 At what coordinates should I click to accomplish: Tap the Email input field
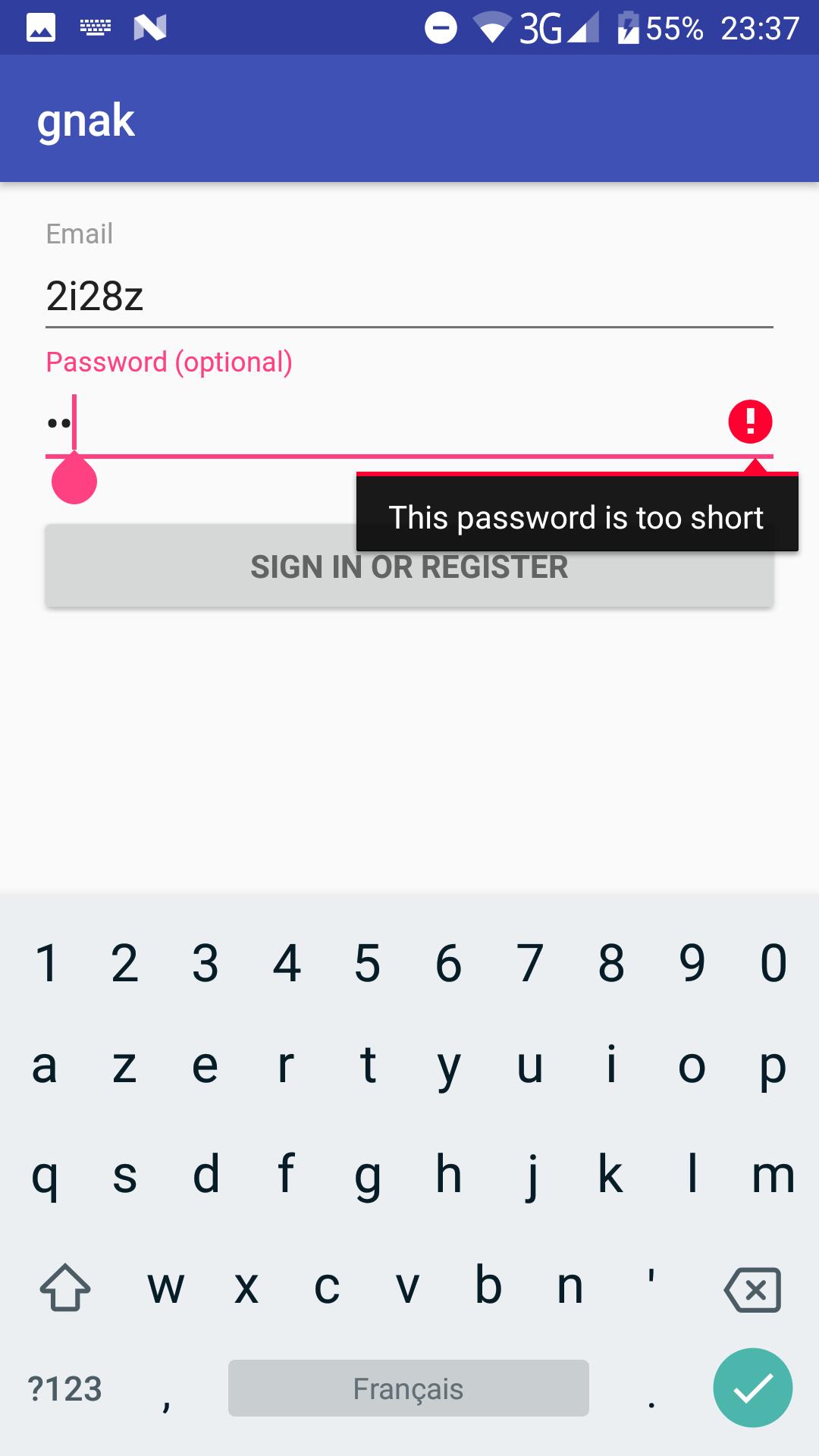pyautogui.click(x=409, y=296)
